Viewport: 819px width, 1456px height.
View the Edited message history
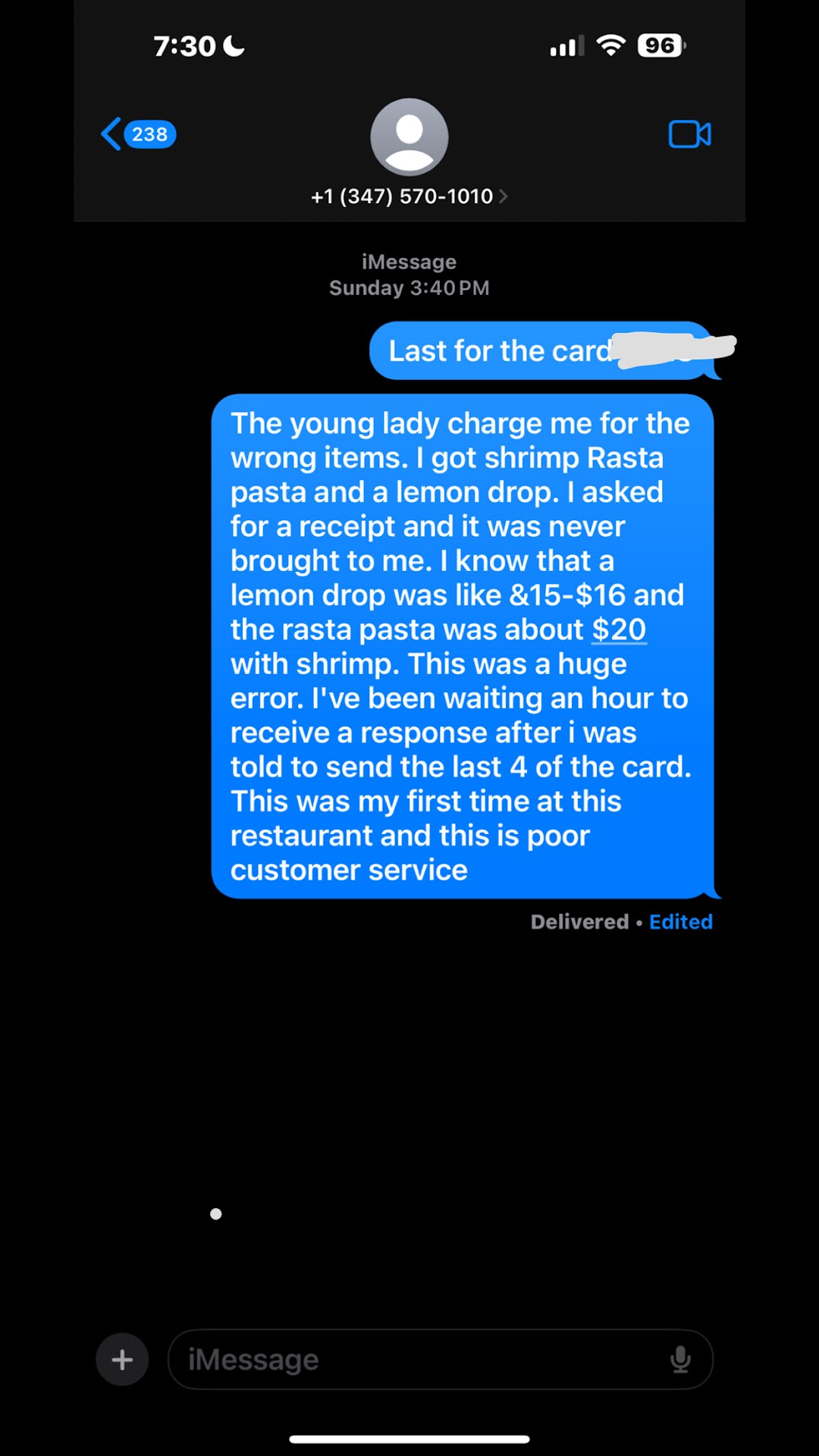pos(680,921)
